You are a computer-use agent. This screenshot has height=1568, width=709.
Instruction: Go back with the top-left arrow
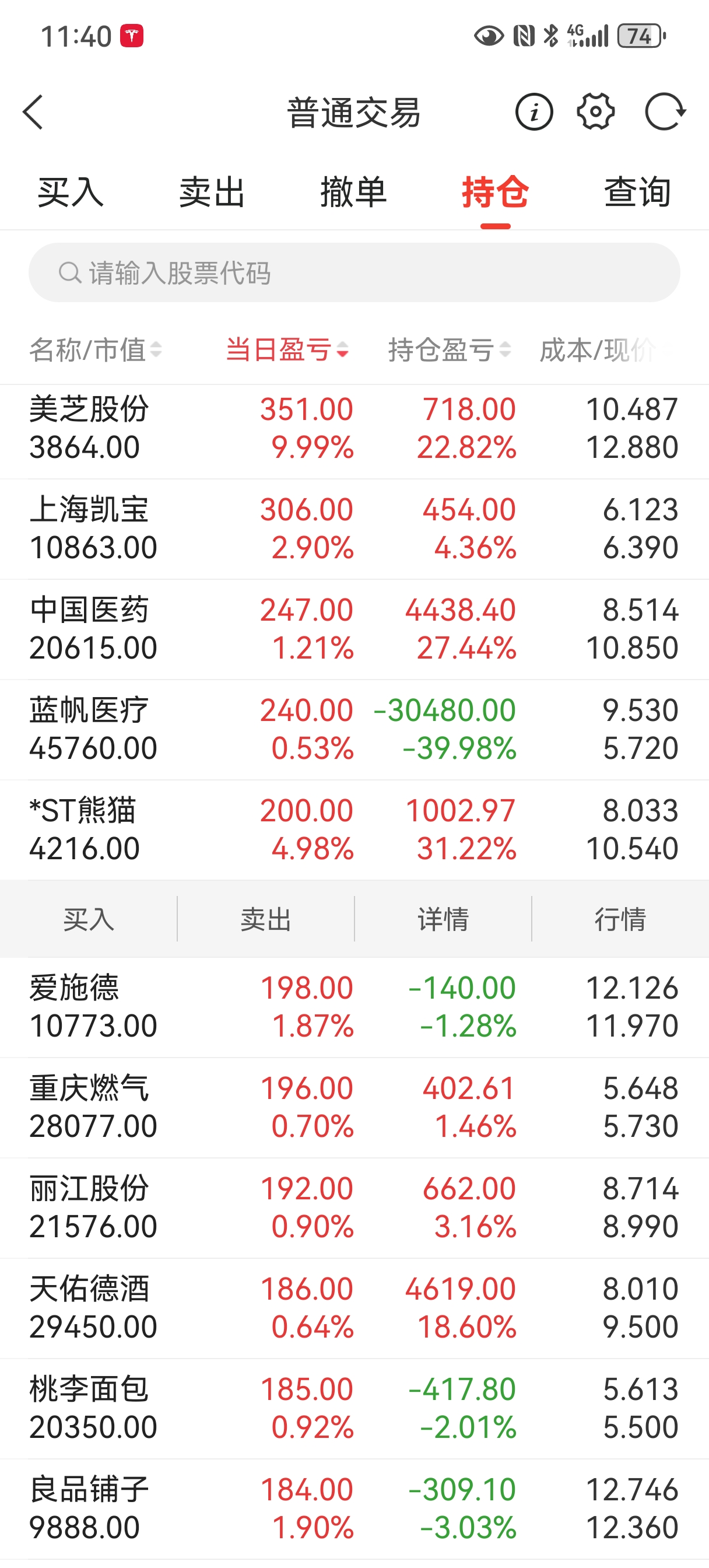[x=33, y=112]
